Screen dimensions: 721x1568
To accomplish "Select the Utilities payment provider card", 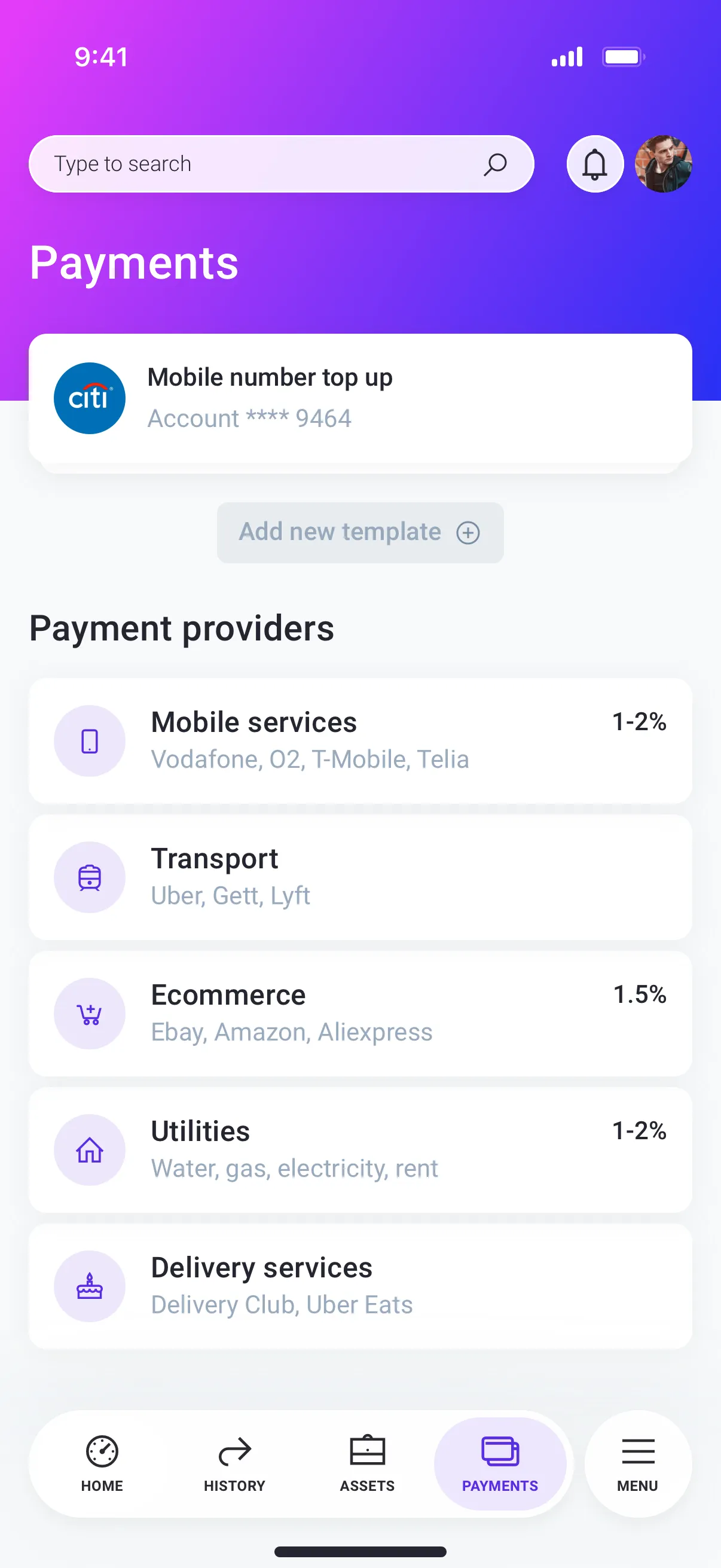I will click(360, 1149).
